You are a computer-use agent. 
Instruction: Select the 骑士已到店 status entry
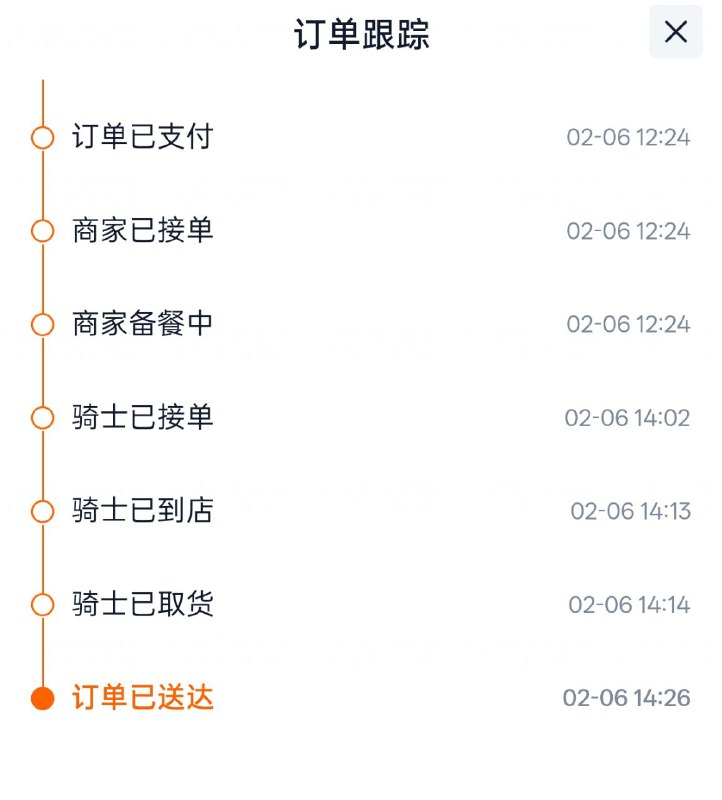coord(140,510)
